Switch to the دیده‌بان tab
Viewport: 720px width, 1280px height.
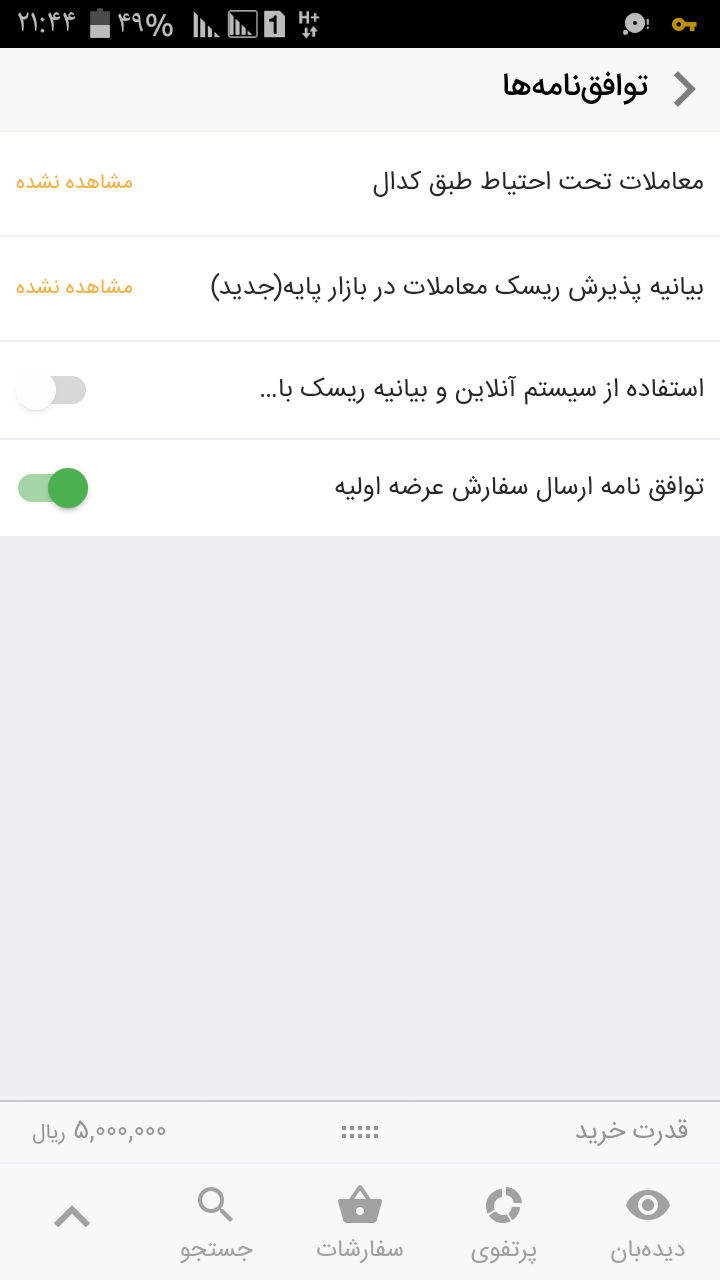[x=647, y=1222]
